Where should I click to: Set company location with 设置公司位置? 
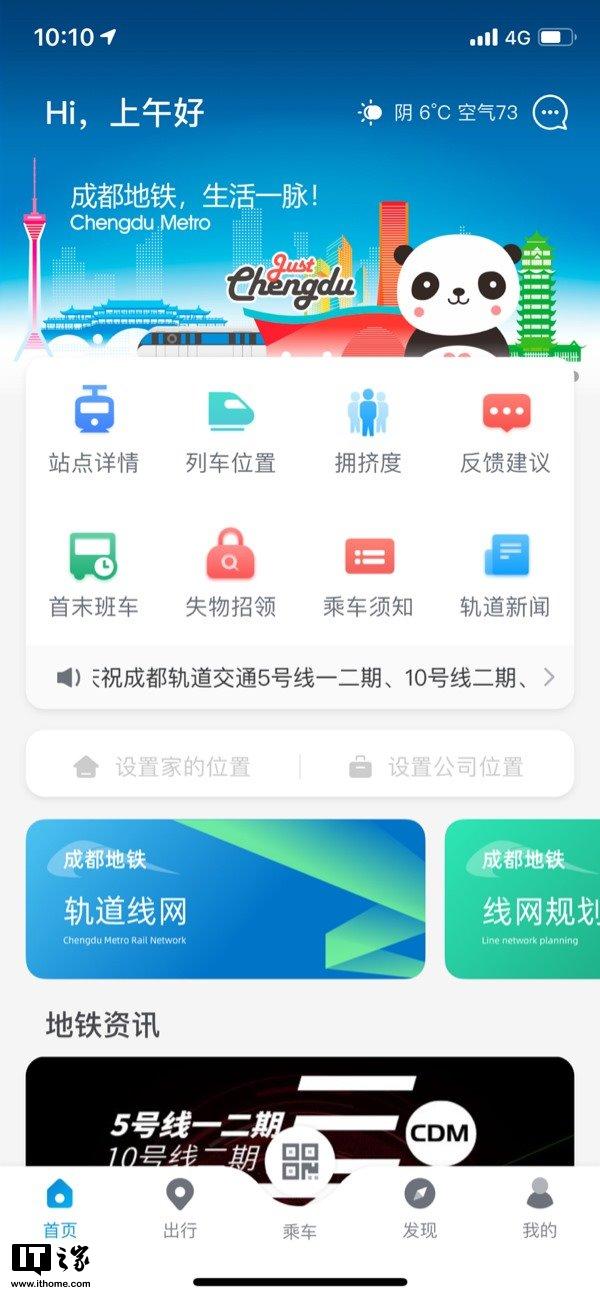click(437, 767)
